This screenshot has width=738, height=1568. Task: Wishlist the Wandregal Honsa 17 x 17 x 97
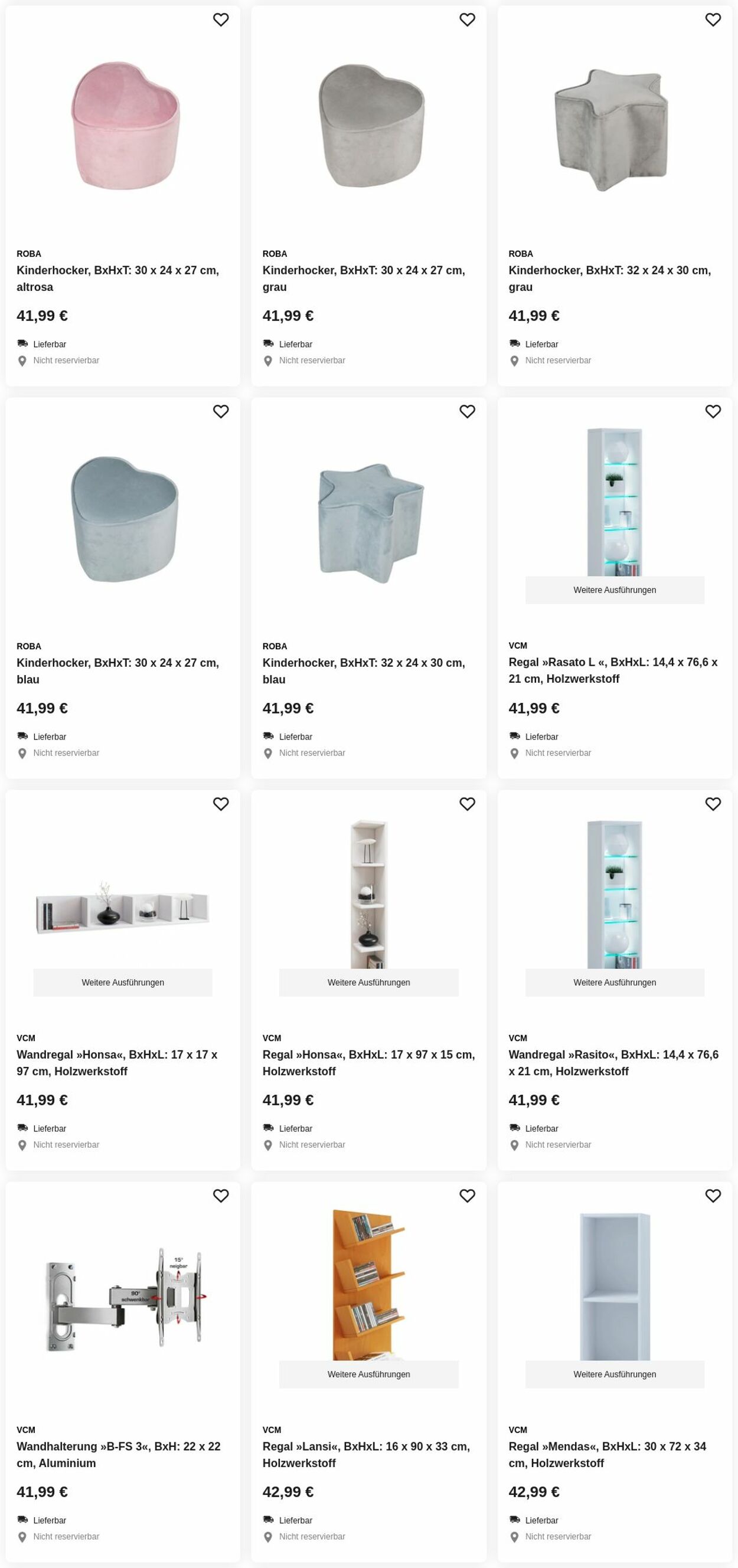point(220,804)
